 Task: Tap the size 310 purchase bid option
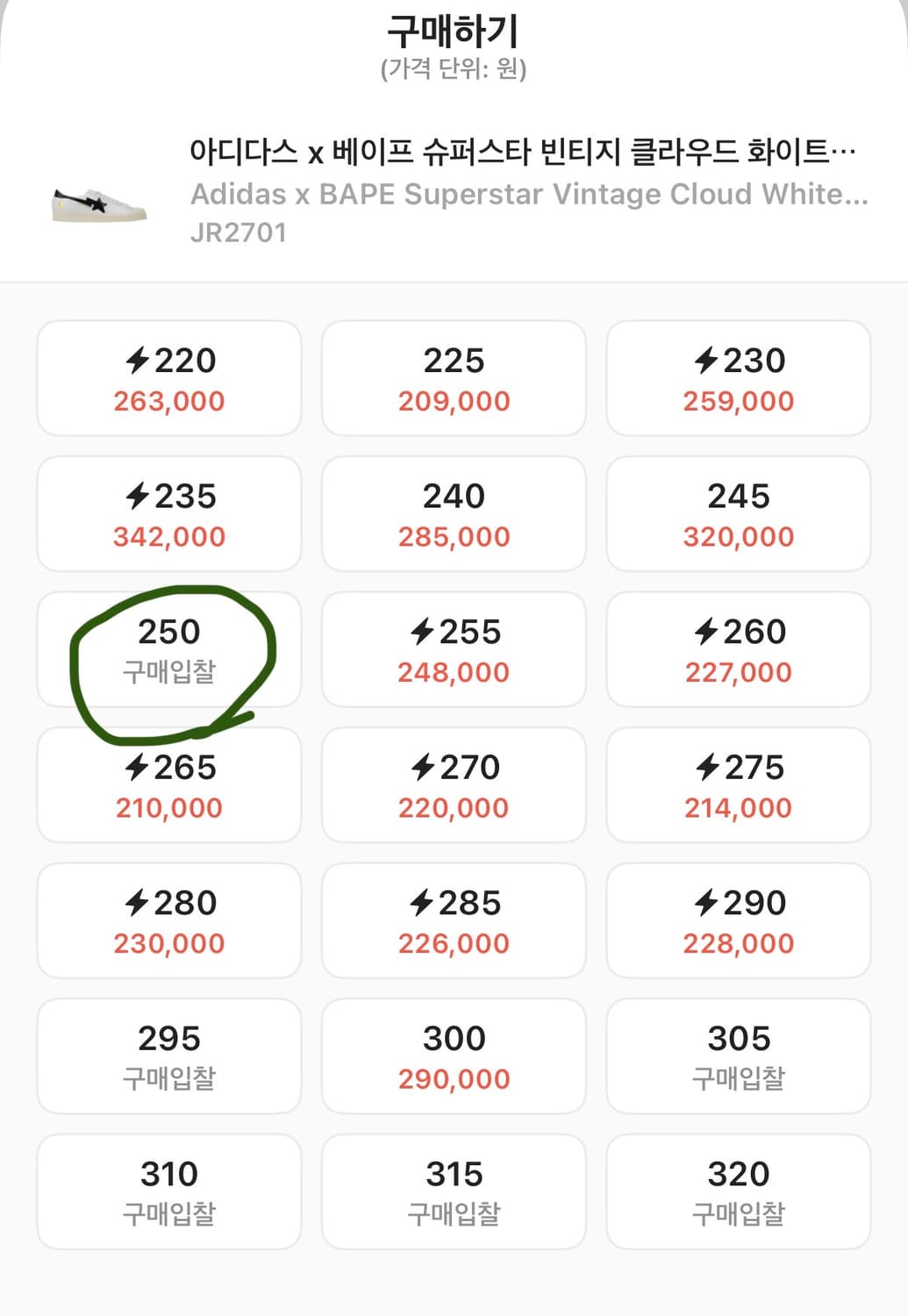click(x=168, y=1191)
